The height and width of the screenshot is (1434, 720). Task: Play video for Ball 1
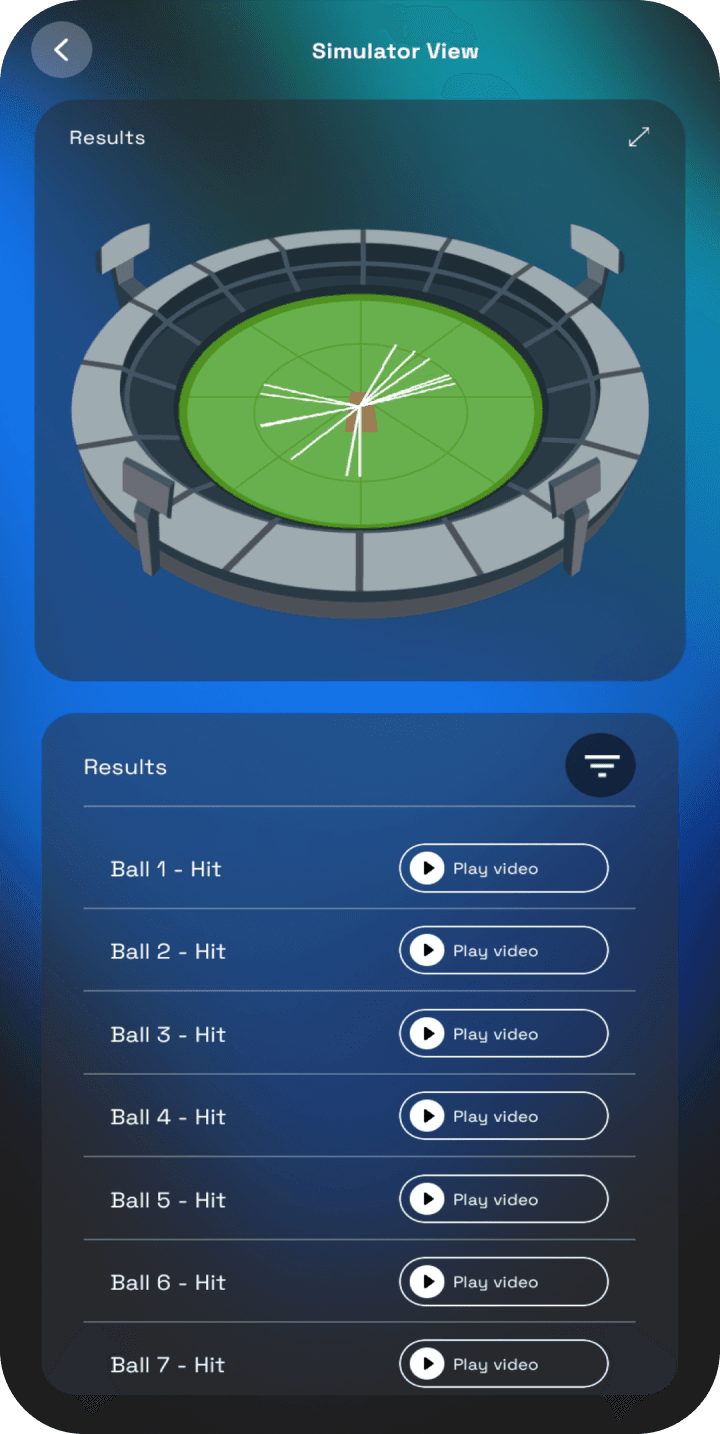503,868
